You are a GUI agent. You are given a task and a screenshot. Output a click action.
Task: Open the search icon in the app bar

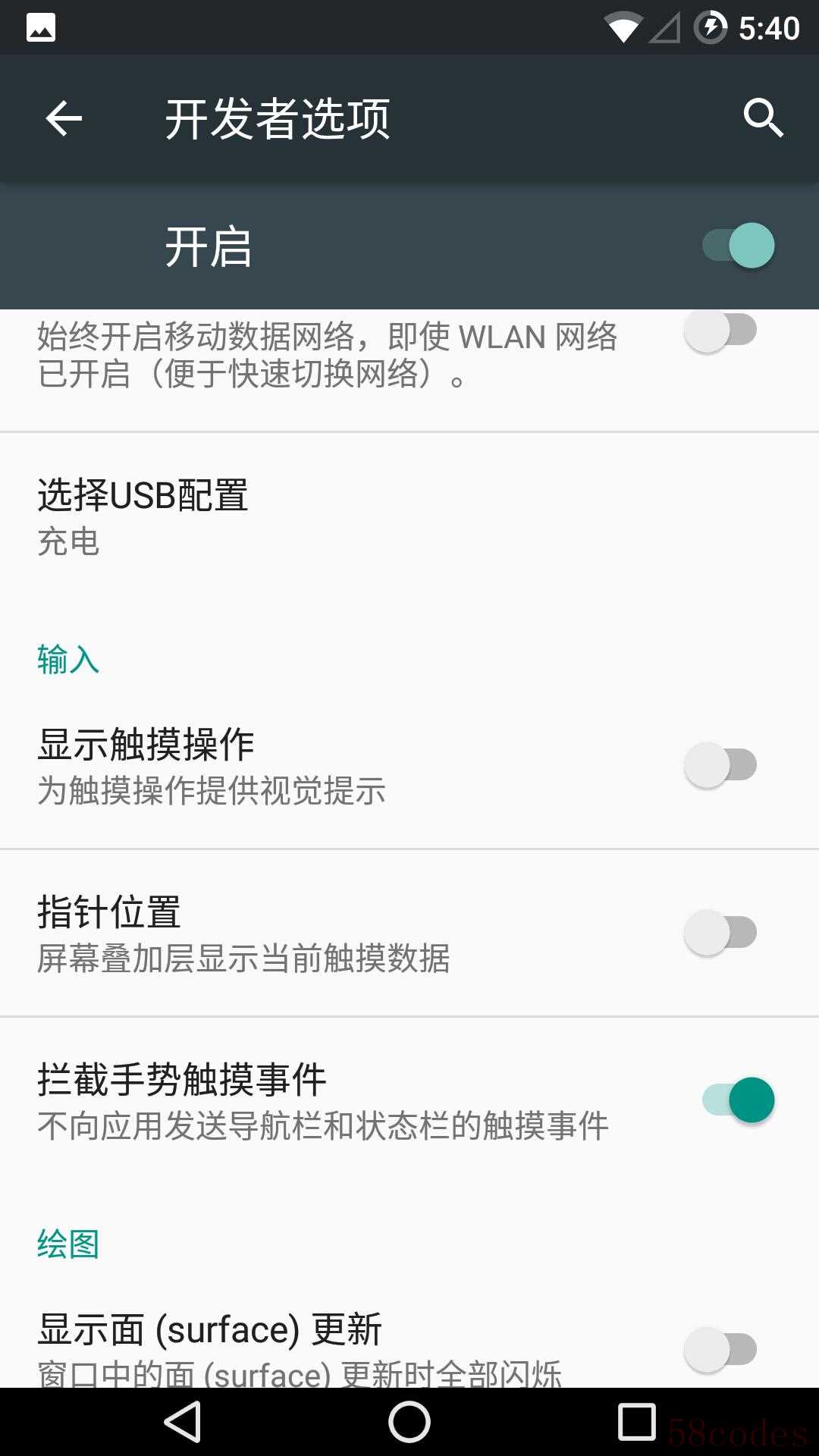[x=762, y=118]
